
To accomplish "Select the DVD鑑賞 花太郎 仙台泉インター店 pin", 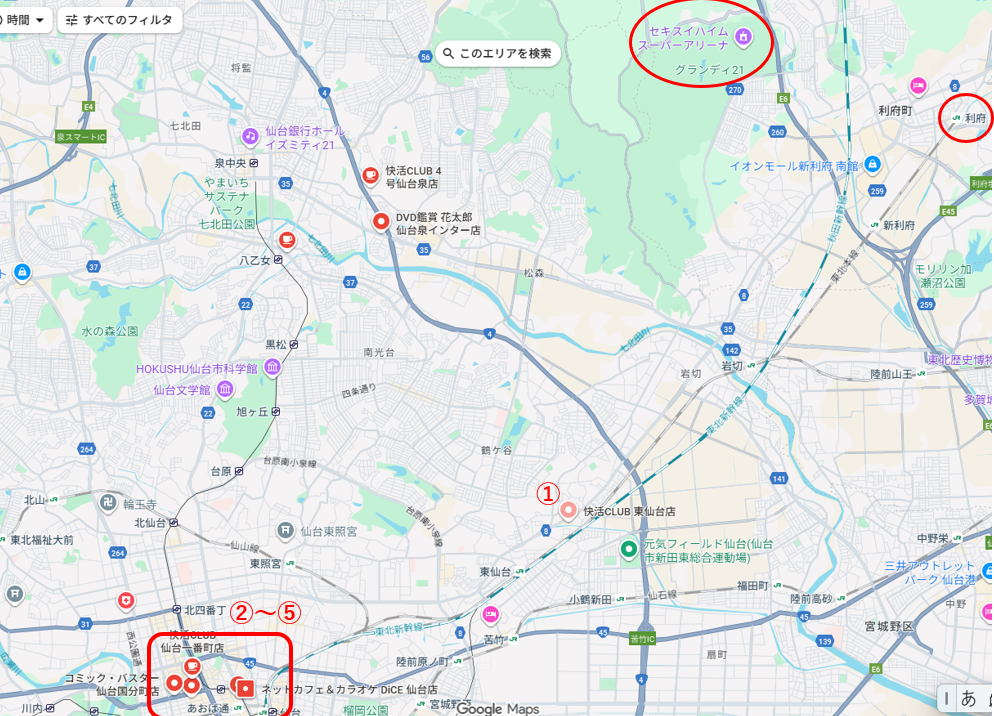I will tap(380, 221).
